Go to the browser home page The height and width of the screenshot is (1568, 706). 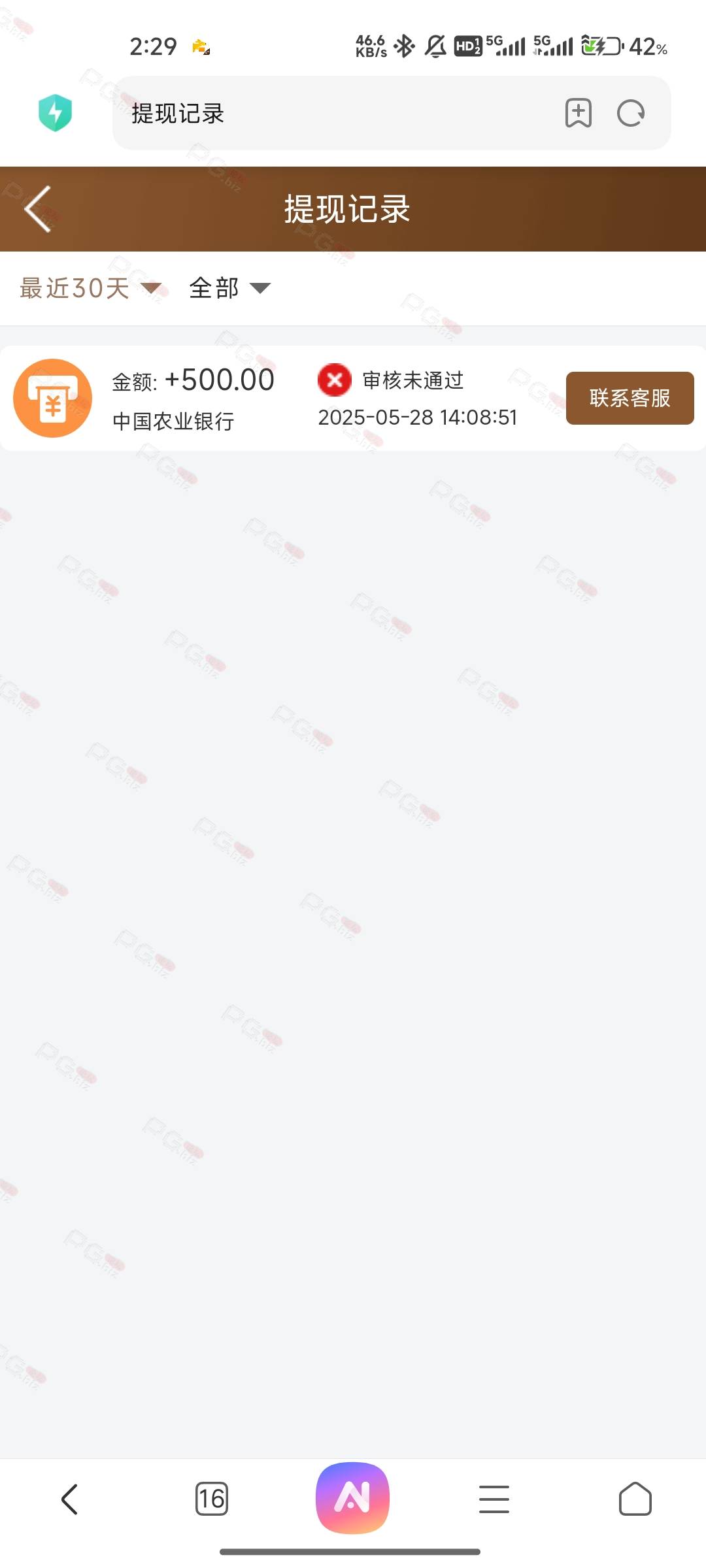click(635, 1498)
